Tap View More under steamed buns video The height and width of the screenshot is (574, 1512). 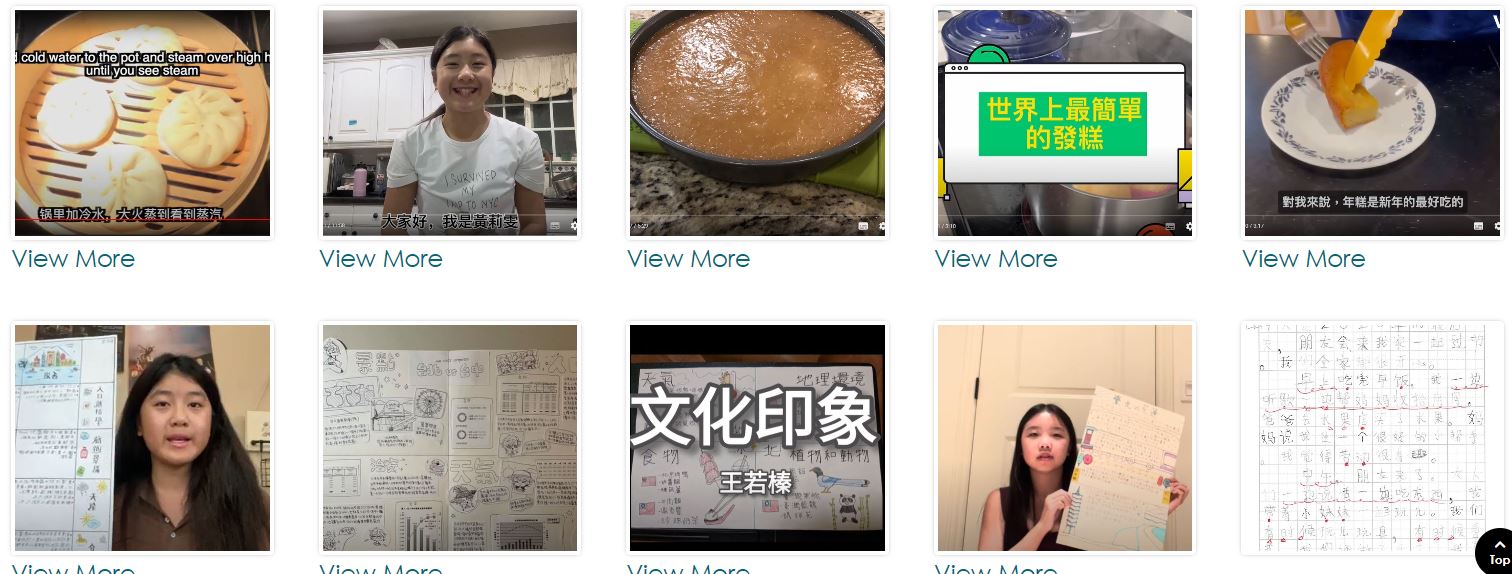(73, 259)
